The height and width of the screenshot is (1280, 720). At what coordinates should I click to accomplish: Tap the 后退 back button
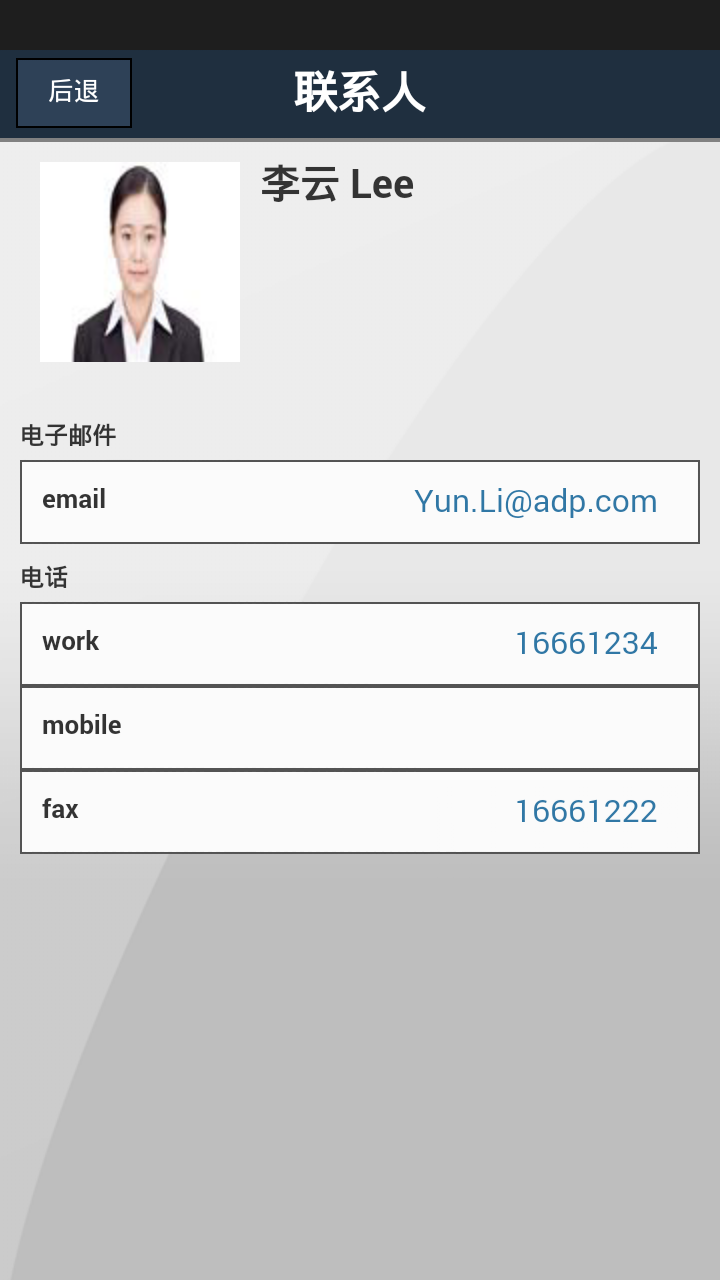74,93
